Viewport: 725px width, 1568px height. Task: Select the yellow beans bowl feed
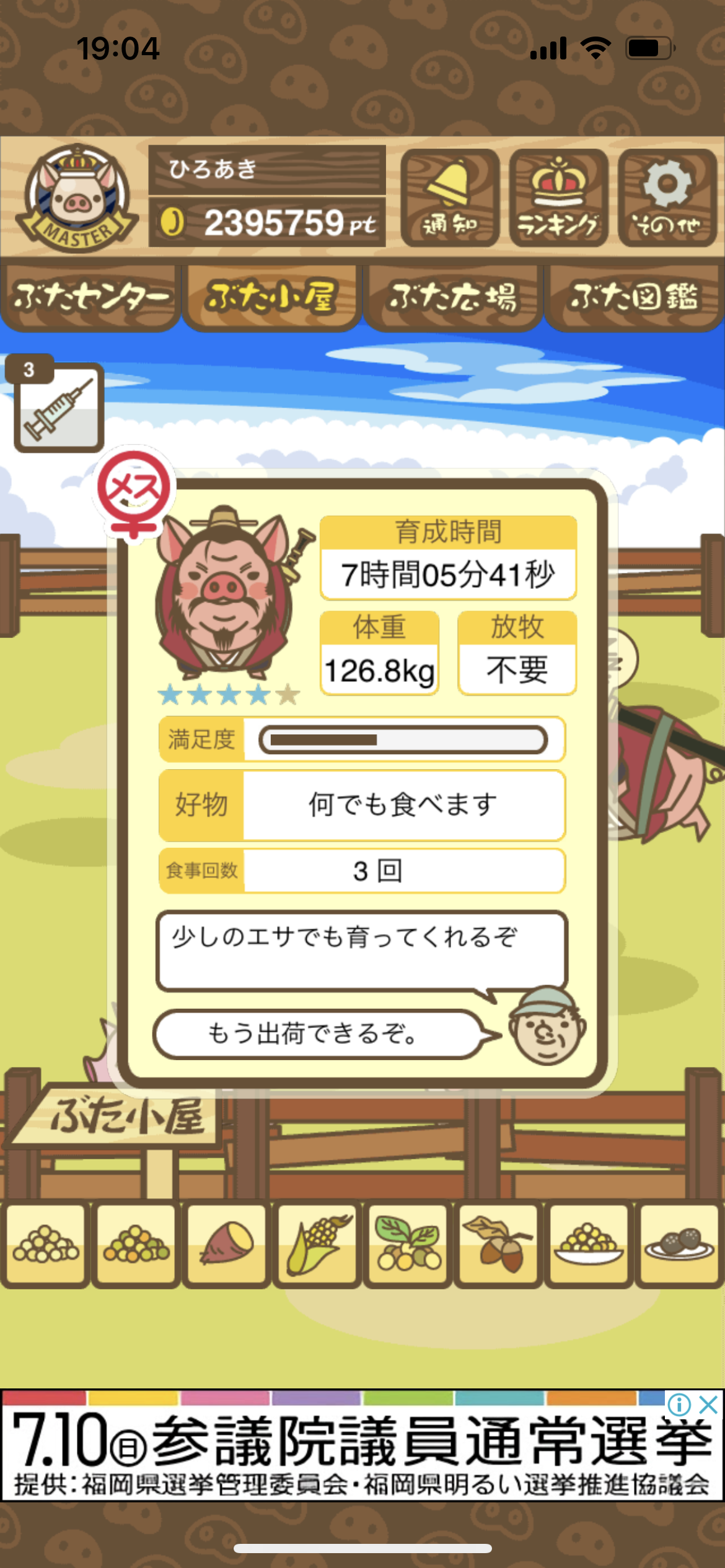coord(589,1244)
